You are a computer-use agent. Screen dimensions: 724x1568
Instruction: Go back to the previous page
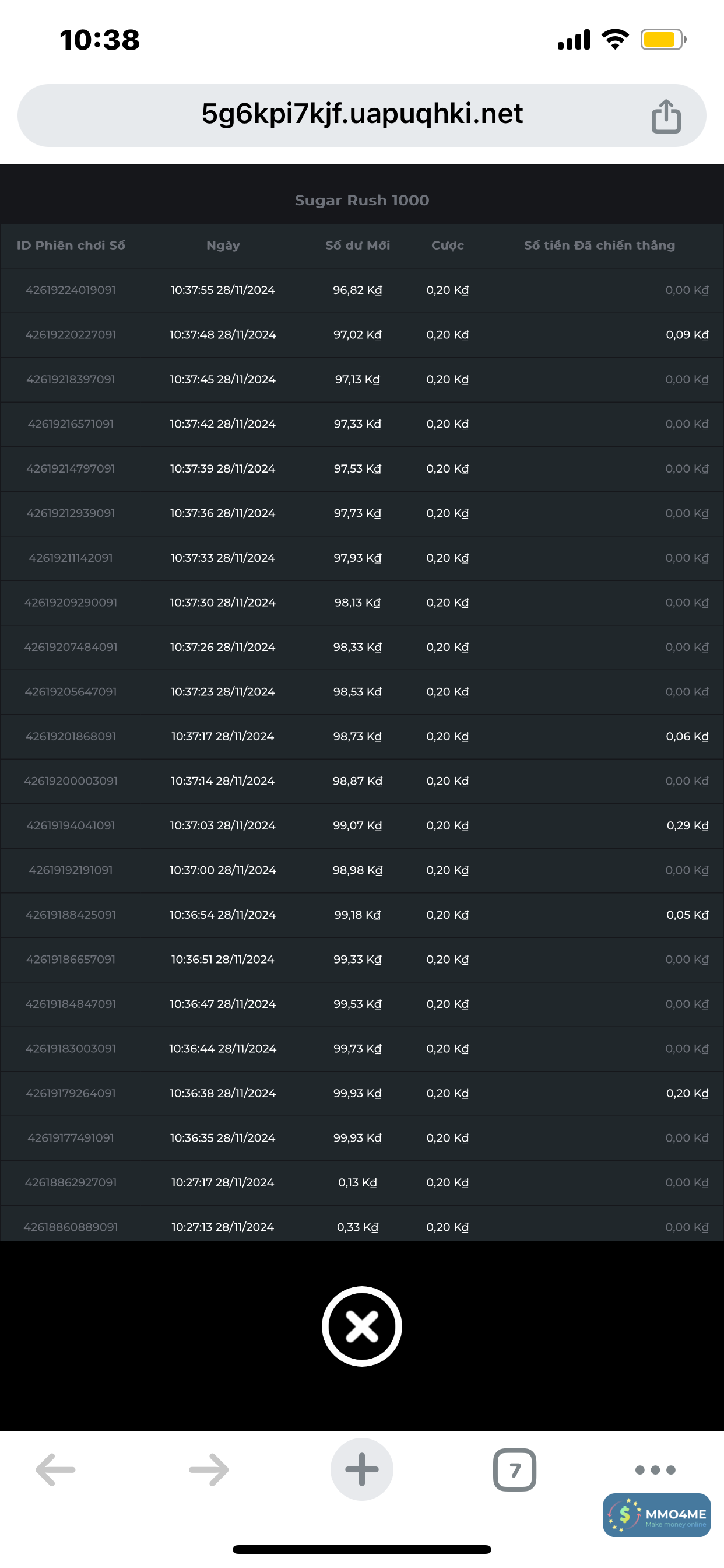[55, 1470]
